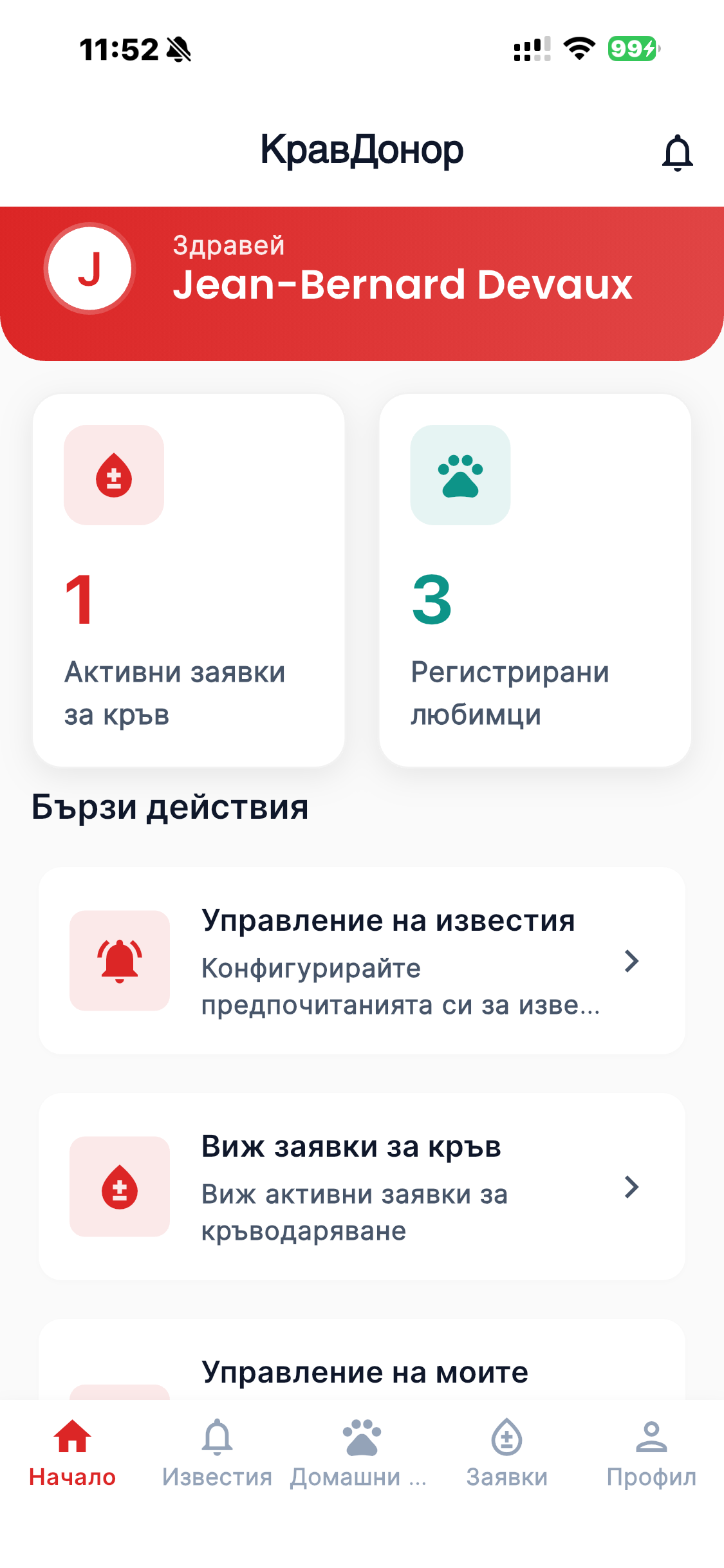The height and width of the screenshot is (1568, 724).
Task: Open Виж заявки за кръв quick action
Action: click(x=362, y=1186)
